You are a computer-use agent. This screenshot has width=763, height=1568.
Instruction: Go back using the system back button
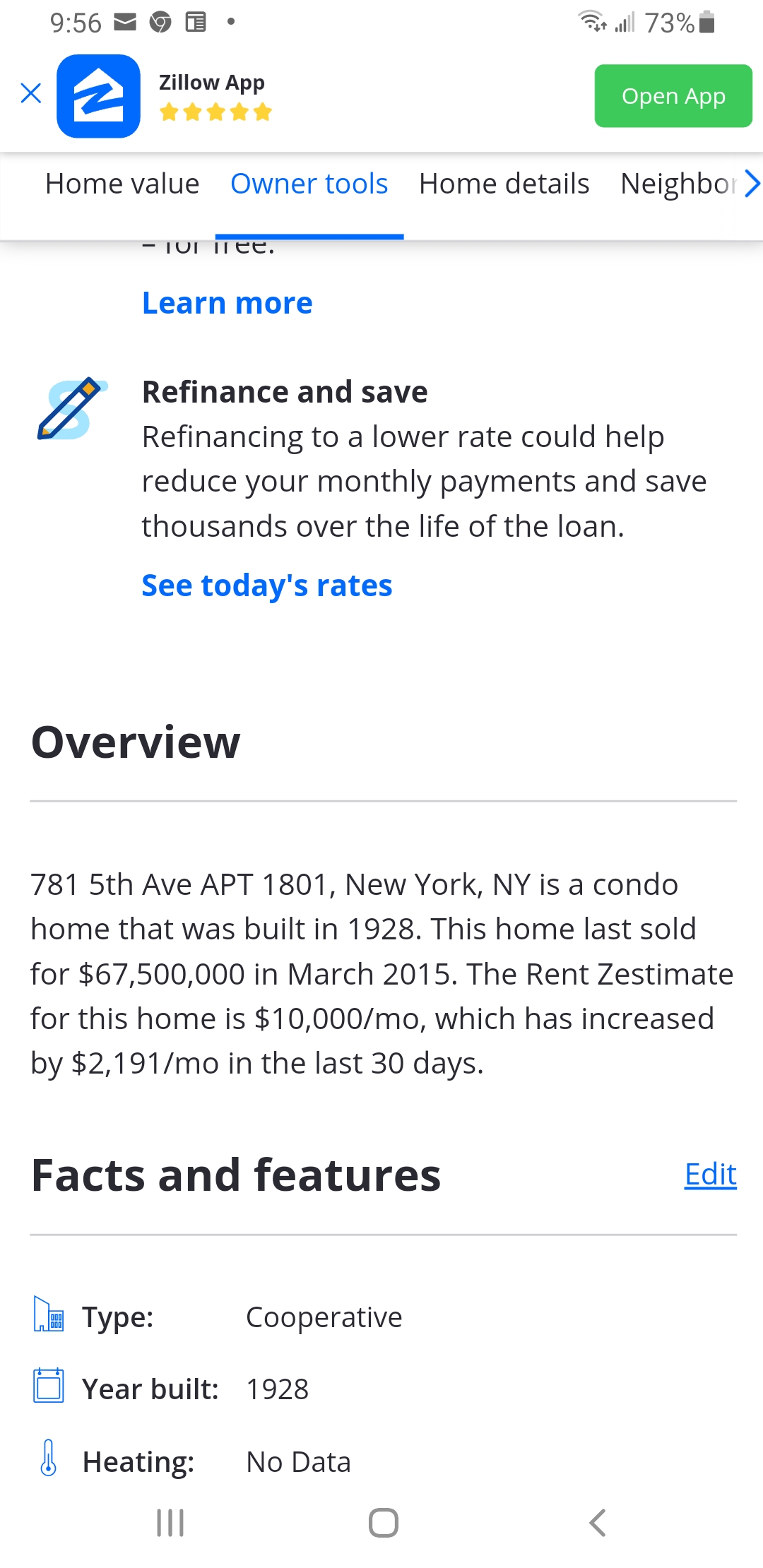point(598,1523)
